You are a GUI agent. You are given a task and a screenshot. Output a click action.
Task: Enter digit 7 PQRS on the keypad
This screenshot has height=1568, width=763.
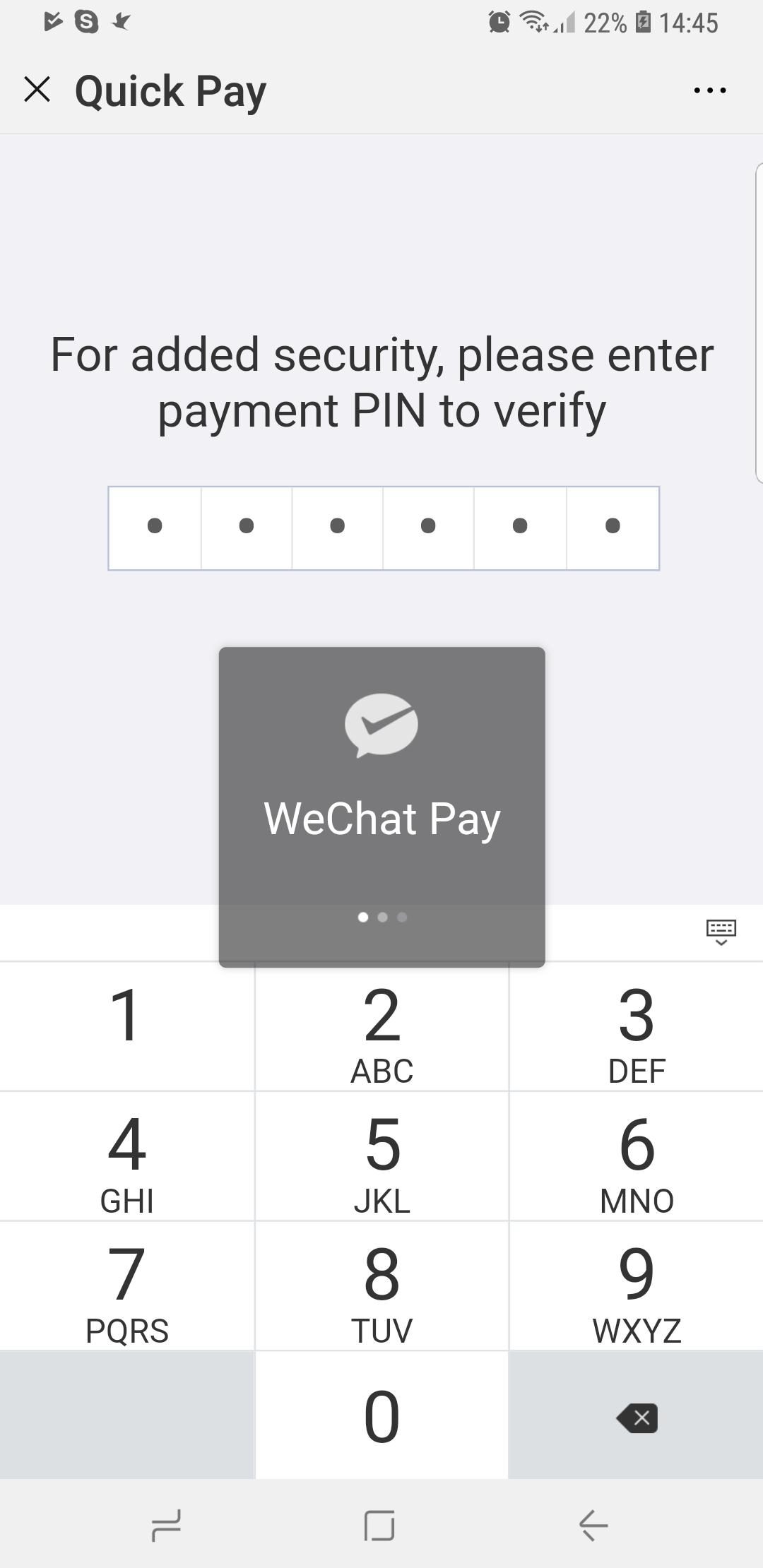pyautogui.click(x=126, y=1287)
